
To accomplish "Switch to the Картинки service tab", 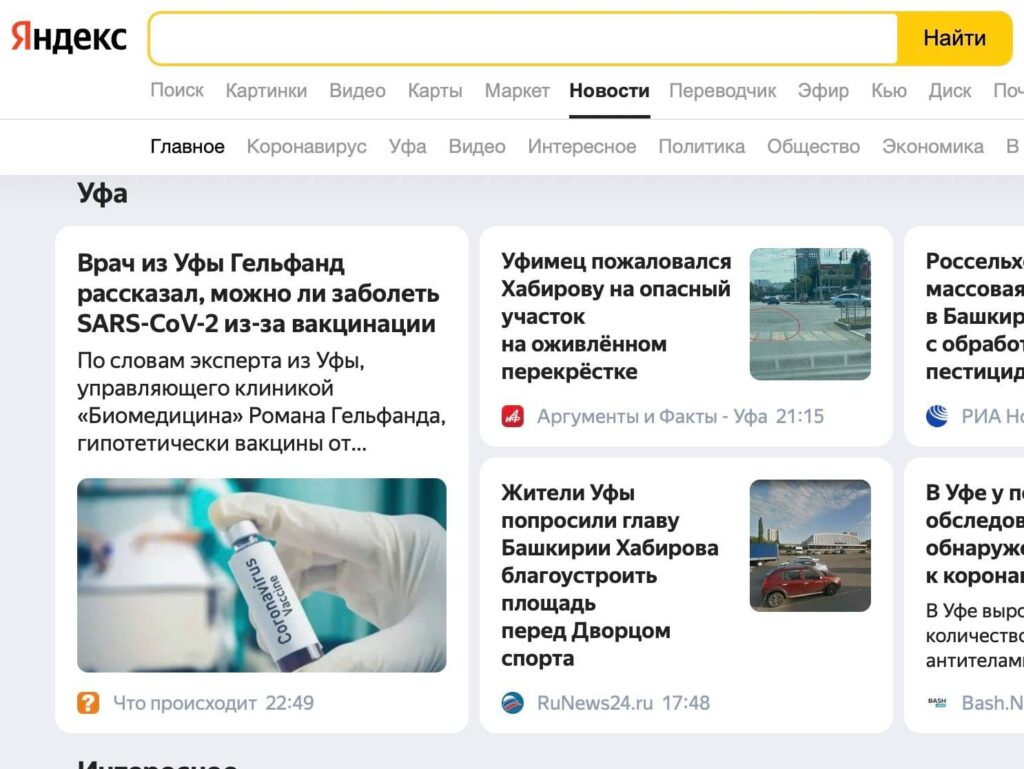I will [x=266, y=90].
